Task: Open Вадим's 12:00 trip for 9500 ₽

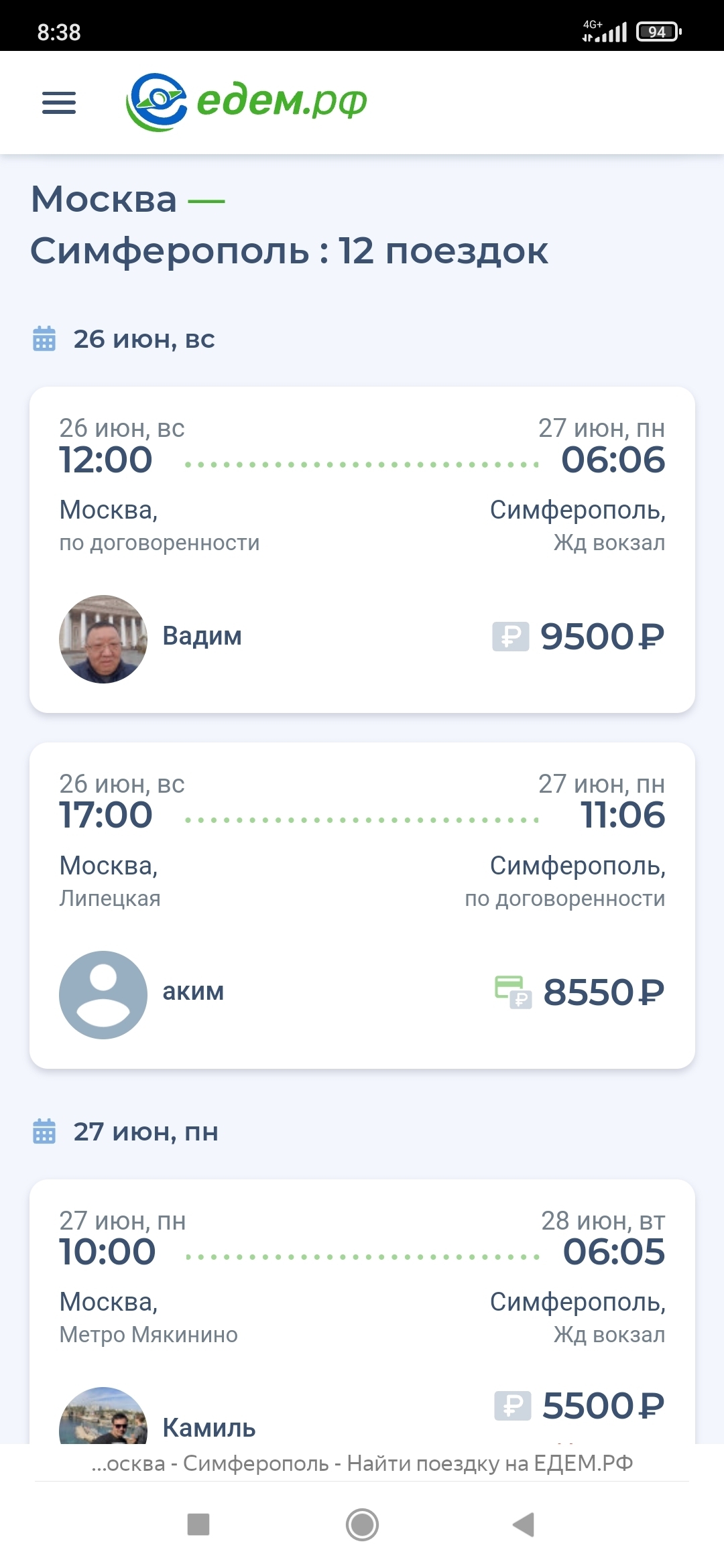Action: (x=362, y=549)
